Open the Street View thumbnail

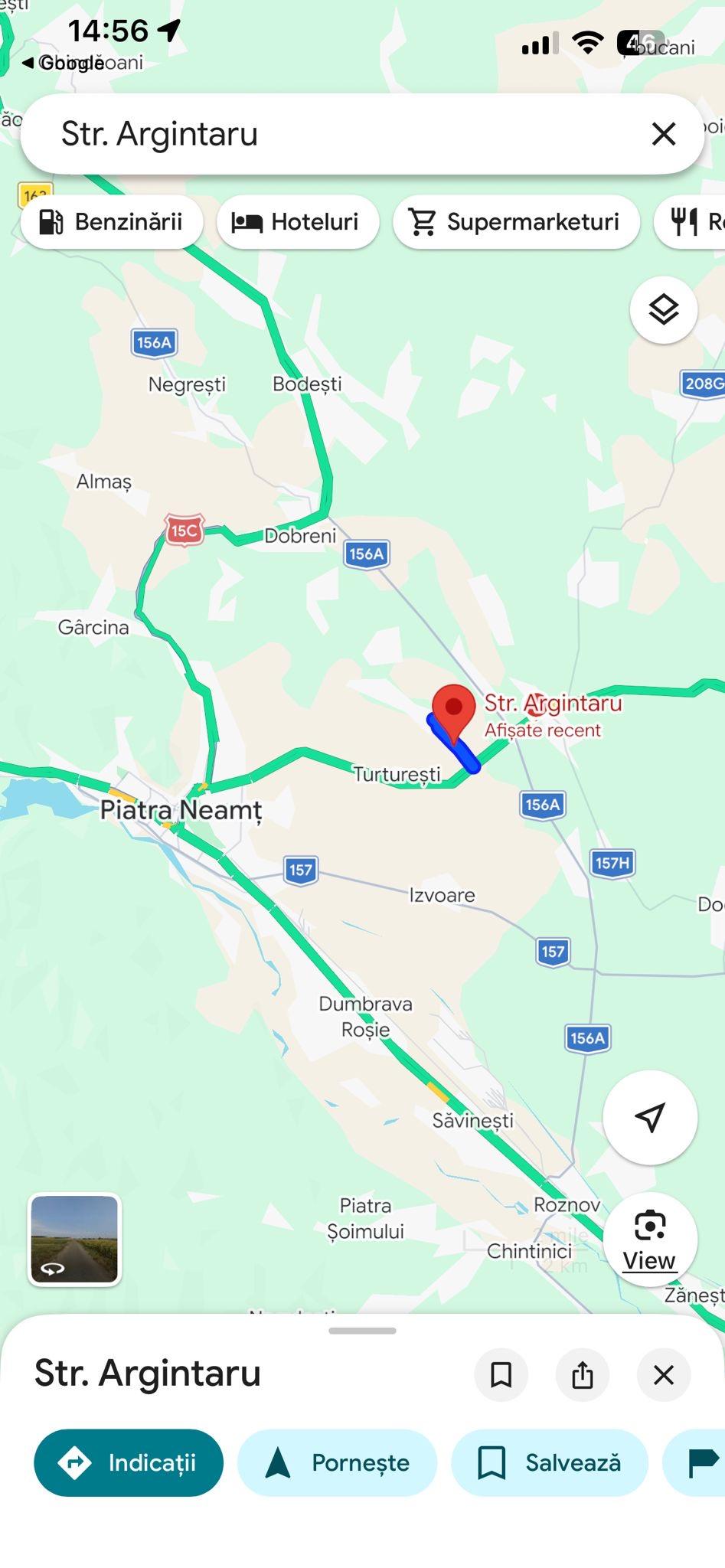74,1239
